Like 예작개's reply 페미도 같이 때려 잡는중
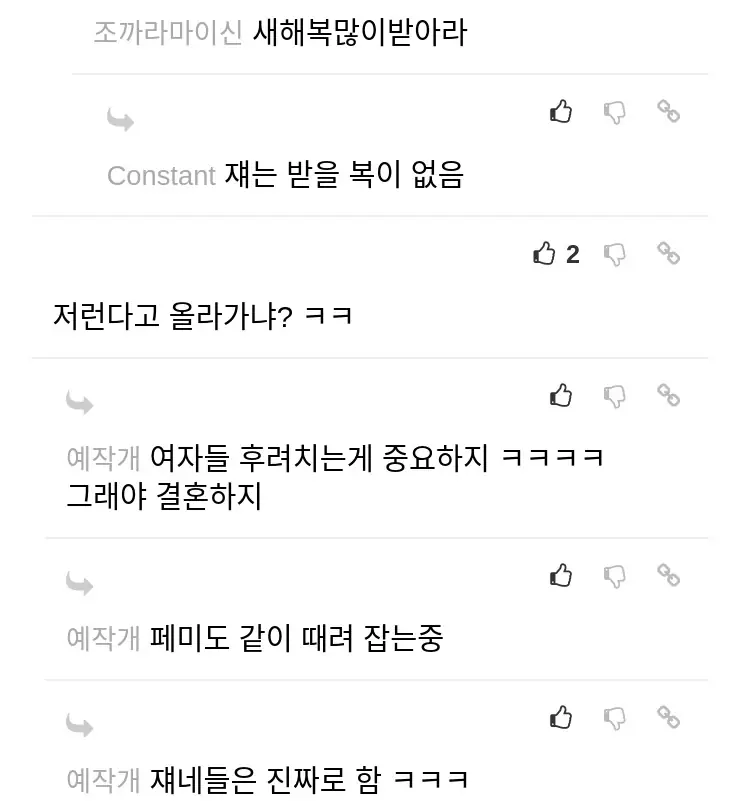The width and height of the screenshot is (740, 801). [561, 576]
